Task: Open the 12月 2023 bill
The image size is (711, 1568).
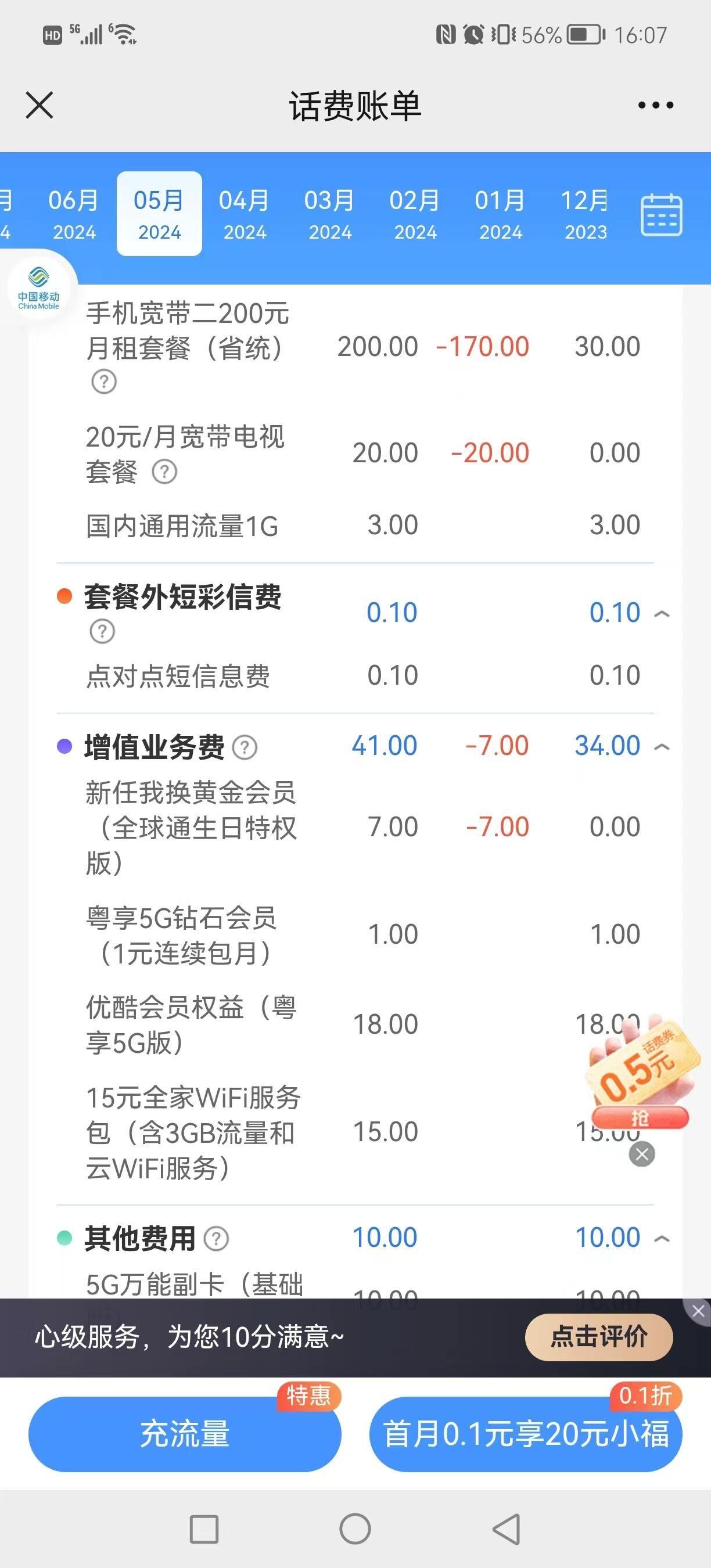Action: click(x=585, y=214)
